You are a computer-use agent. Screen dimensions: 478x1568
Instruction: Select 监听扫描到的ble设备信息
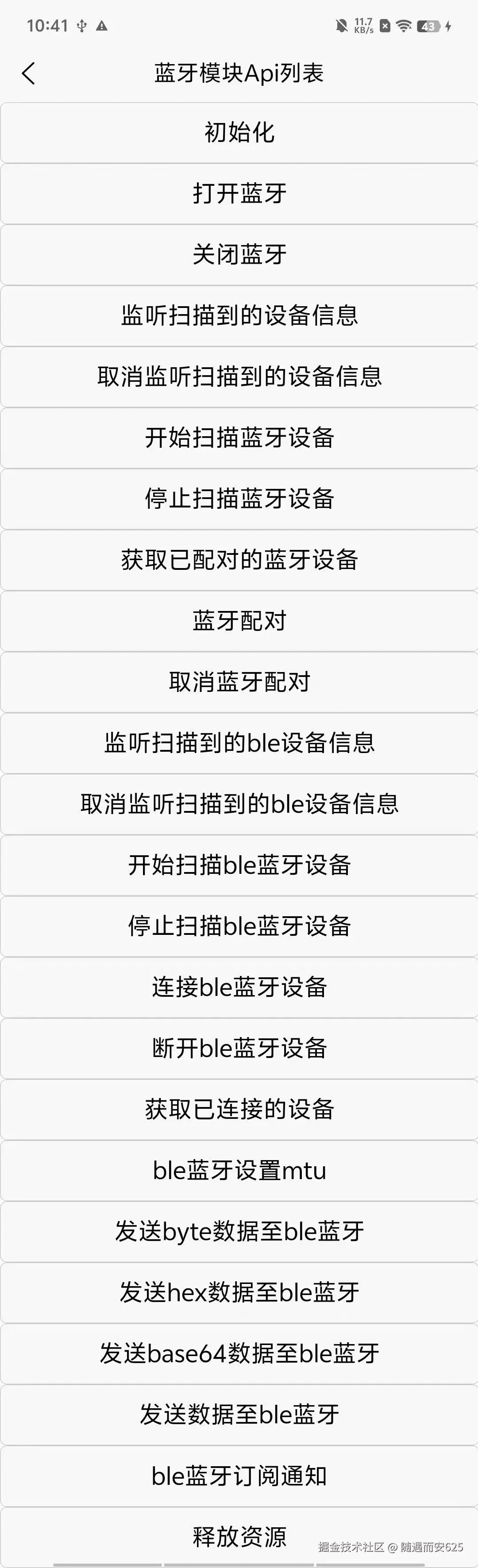[x=239, y=743]
